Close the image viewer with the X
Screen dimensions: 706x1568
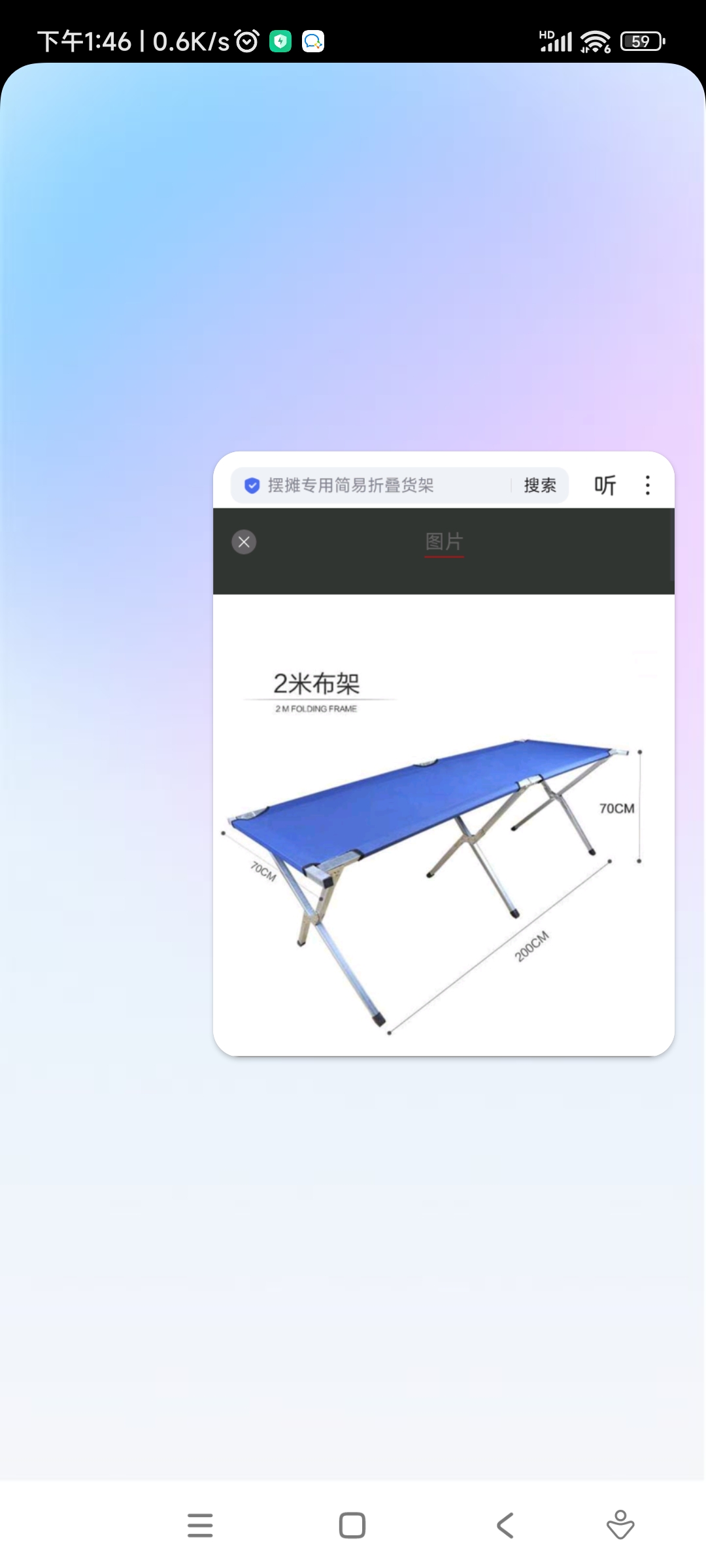pos(244,542)
